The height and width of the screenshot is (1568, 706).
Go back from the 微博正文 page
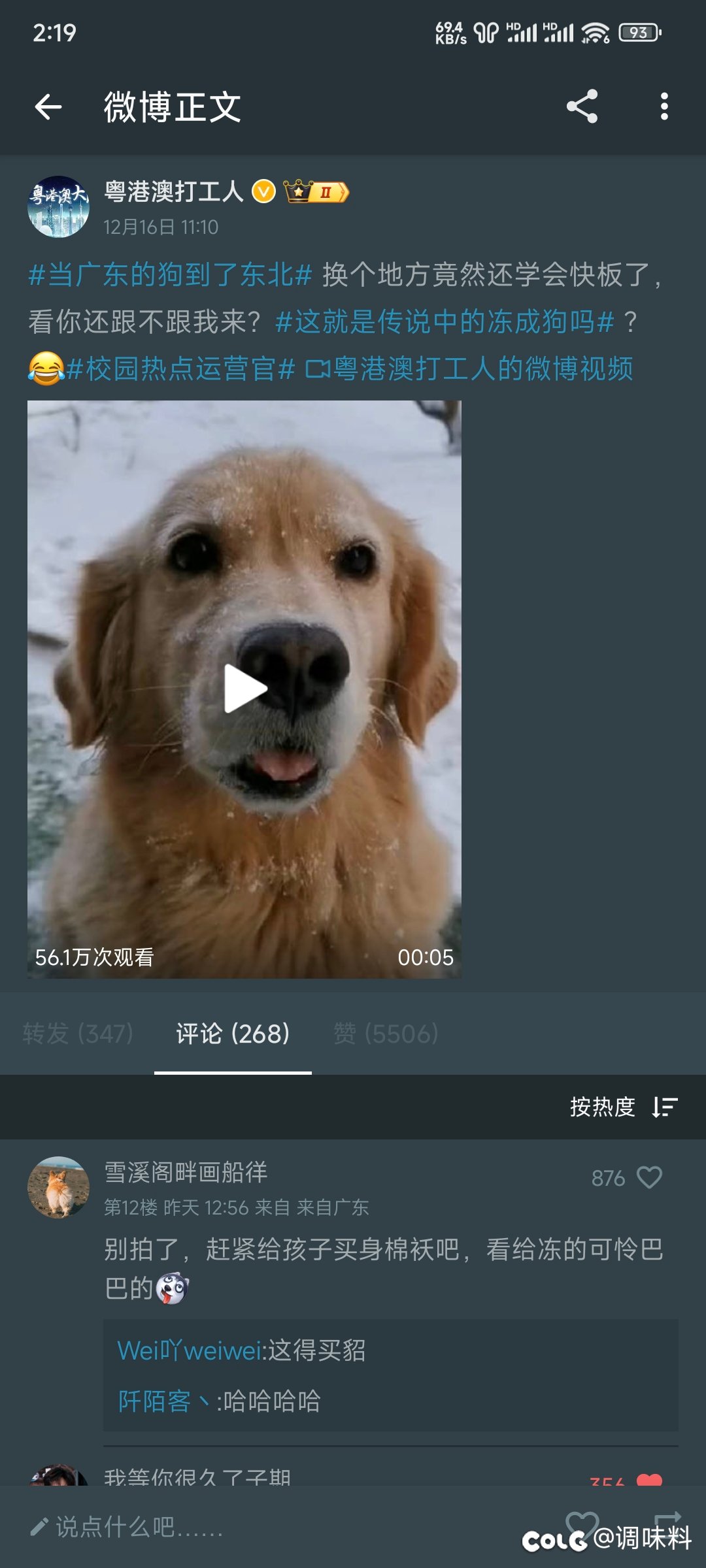(48, 106)
